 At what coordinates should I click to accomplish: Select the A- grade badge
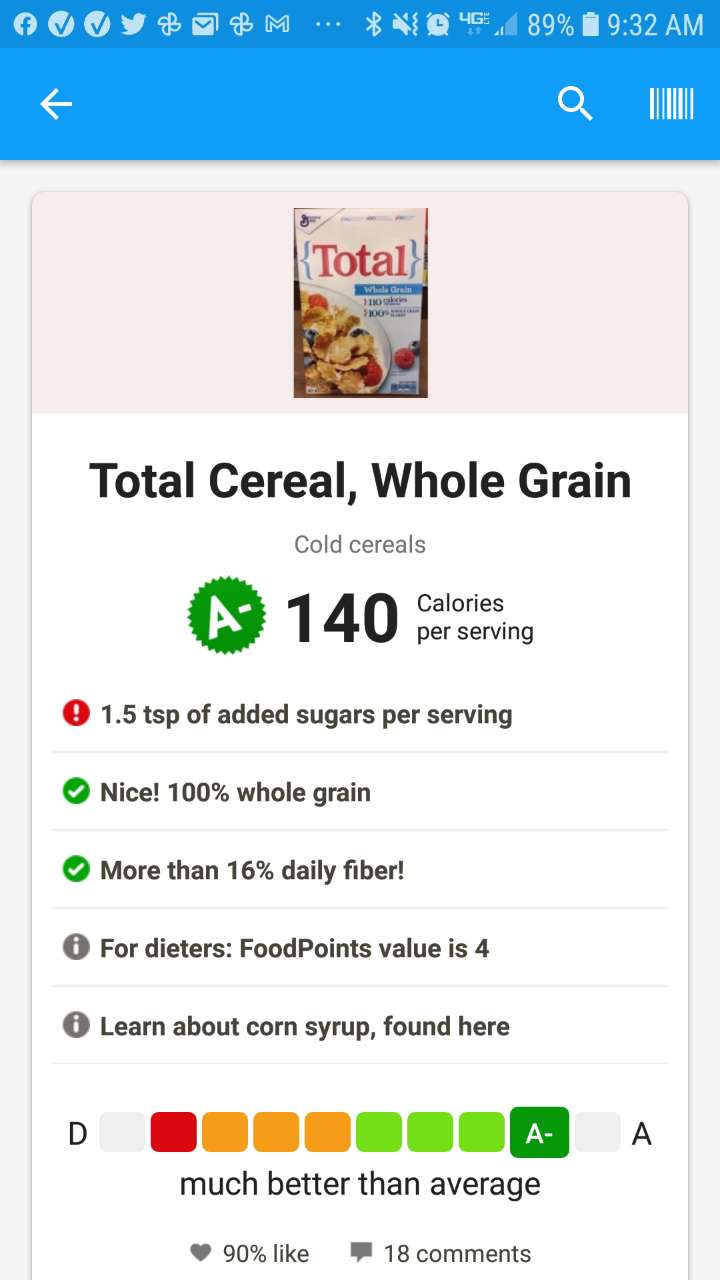226,614
